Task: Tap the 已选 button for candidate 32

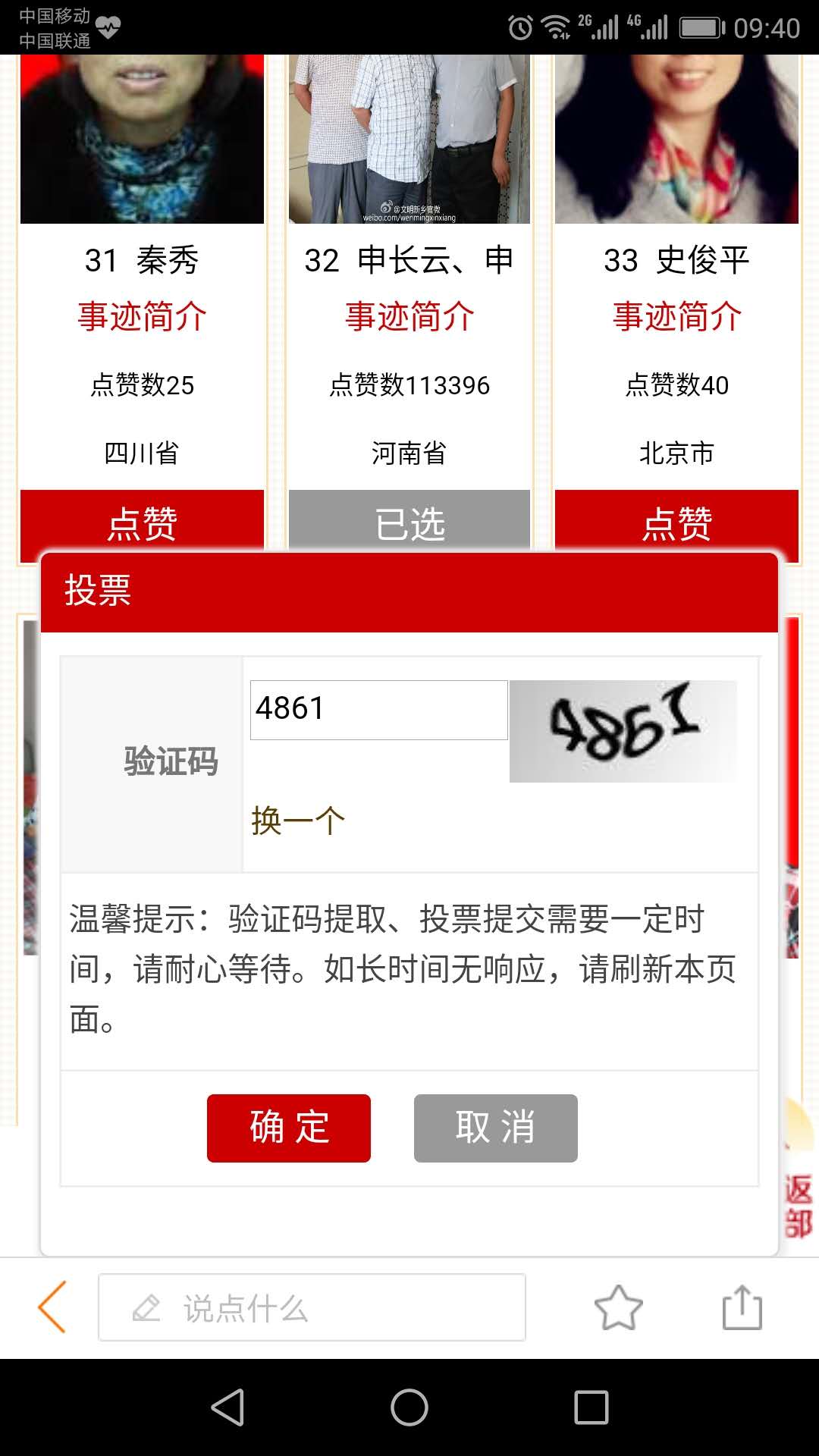Action: (409, 521)
